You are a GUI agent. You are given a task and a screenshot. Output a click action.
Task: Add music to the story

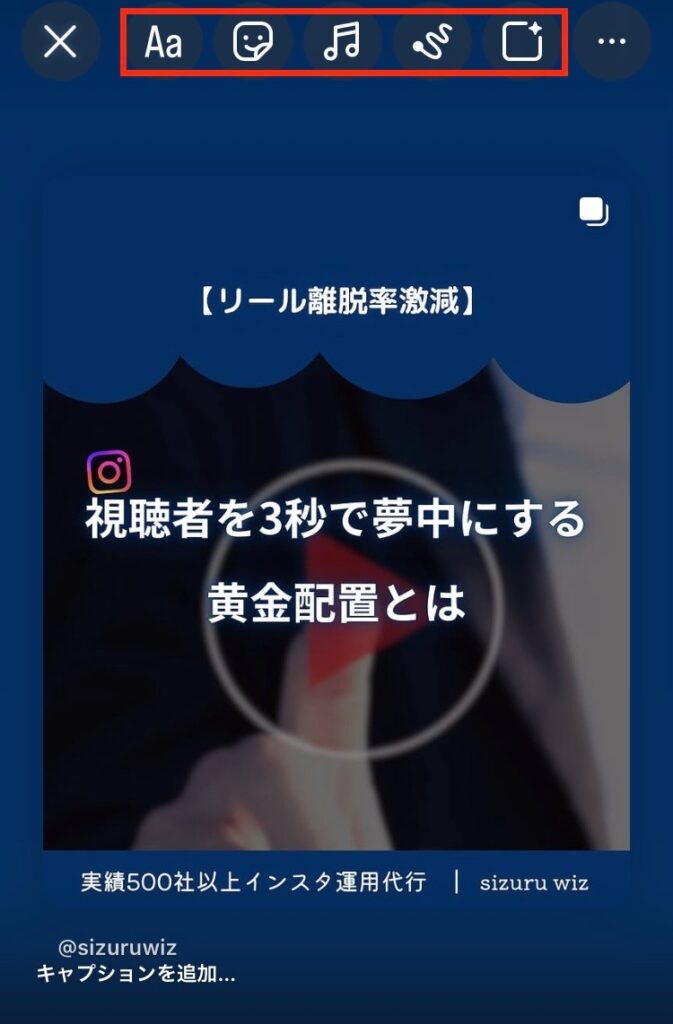pos(342,42)
